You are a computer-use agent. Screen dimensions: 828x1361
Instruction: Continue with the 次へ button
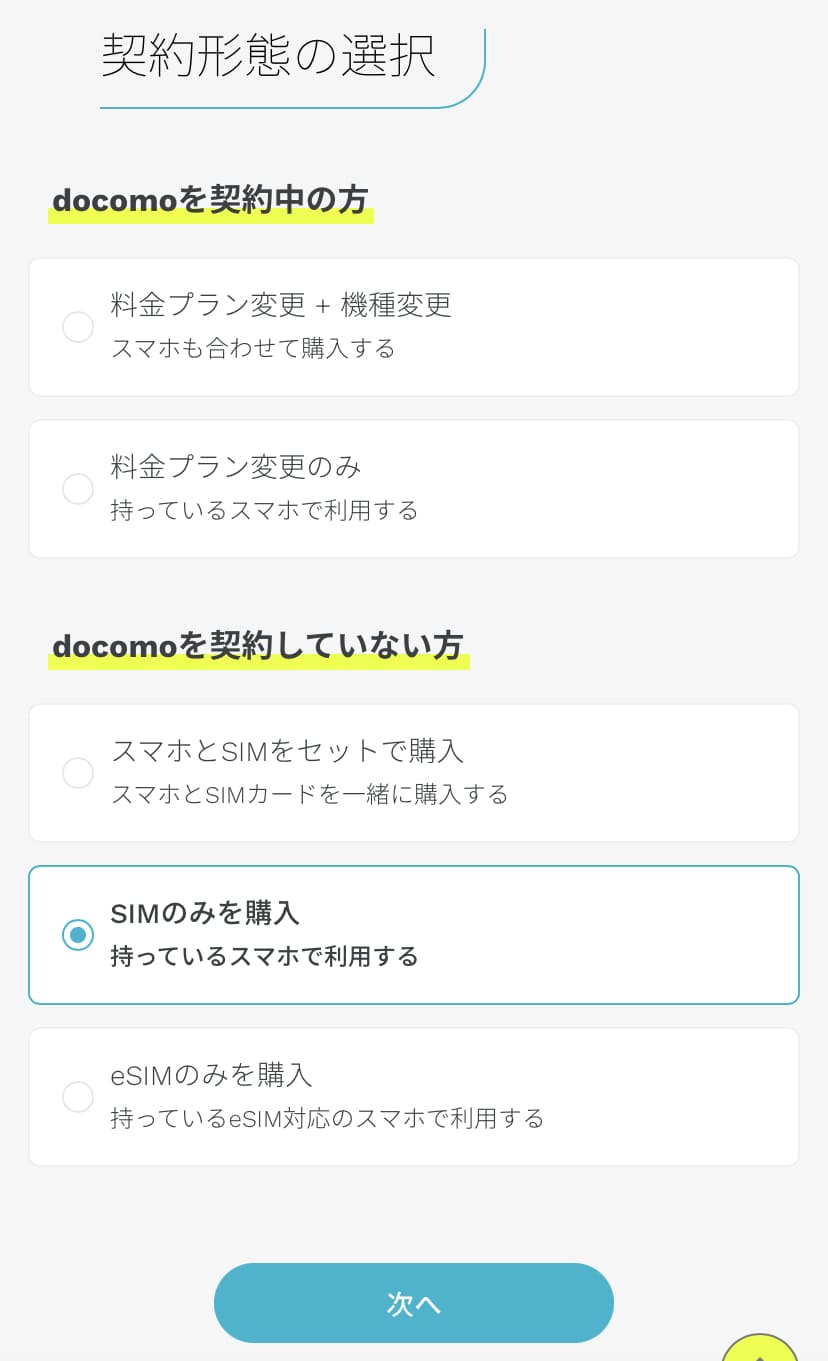413,1303
